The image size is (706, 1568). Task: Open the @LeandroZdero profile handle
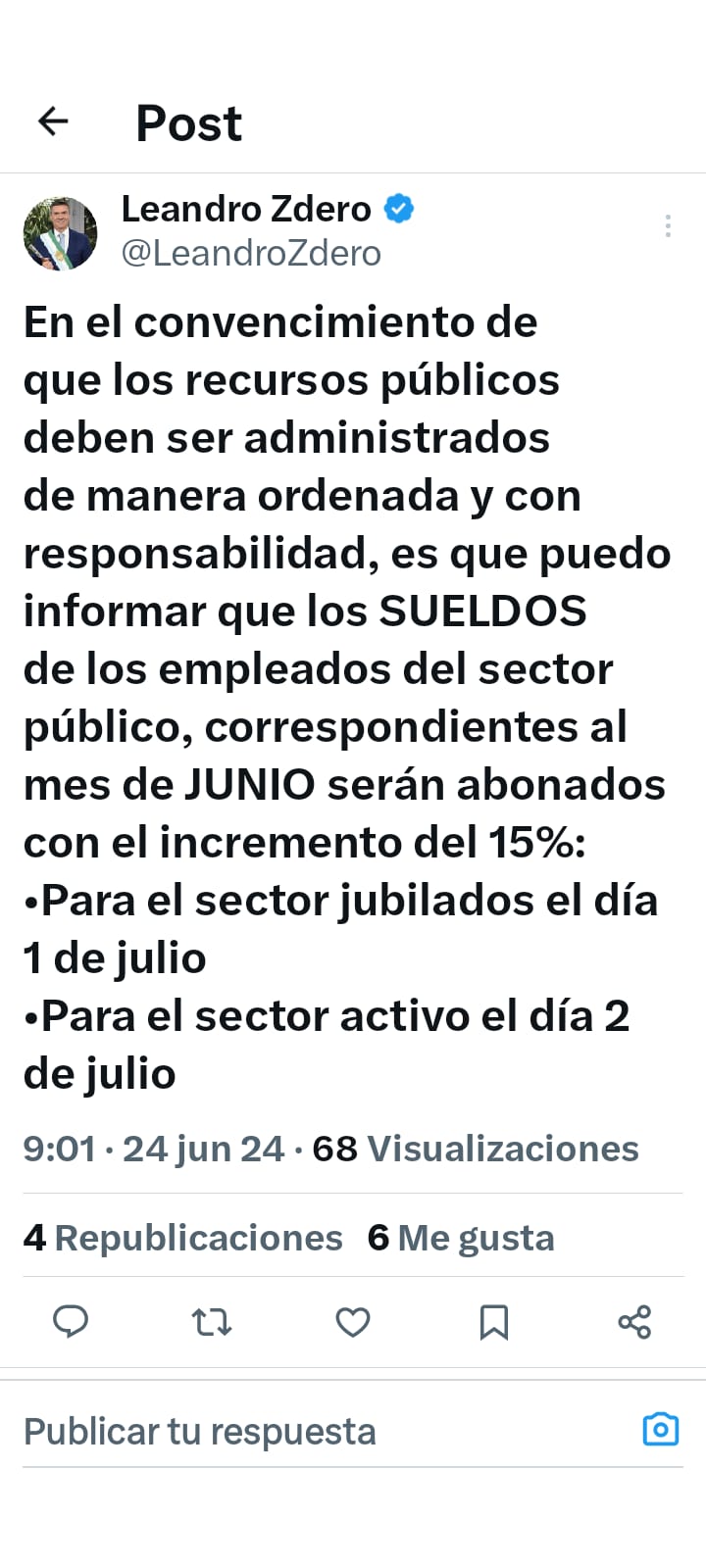[251, 254]
